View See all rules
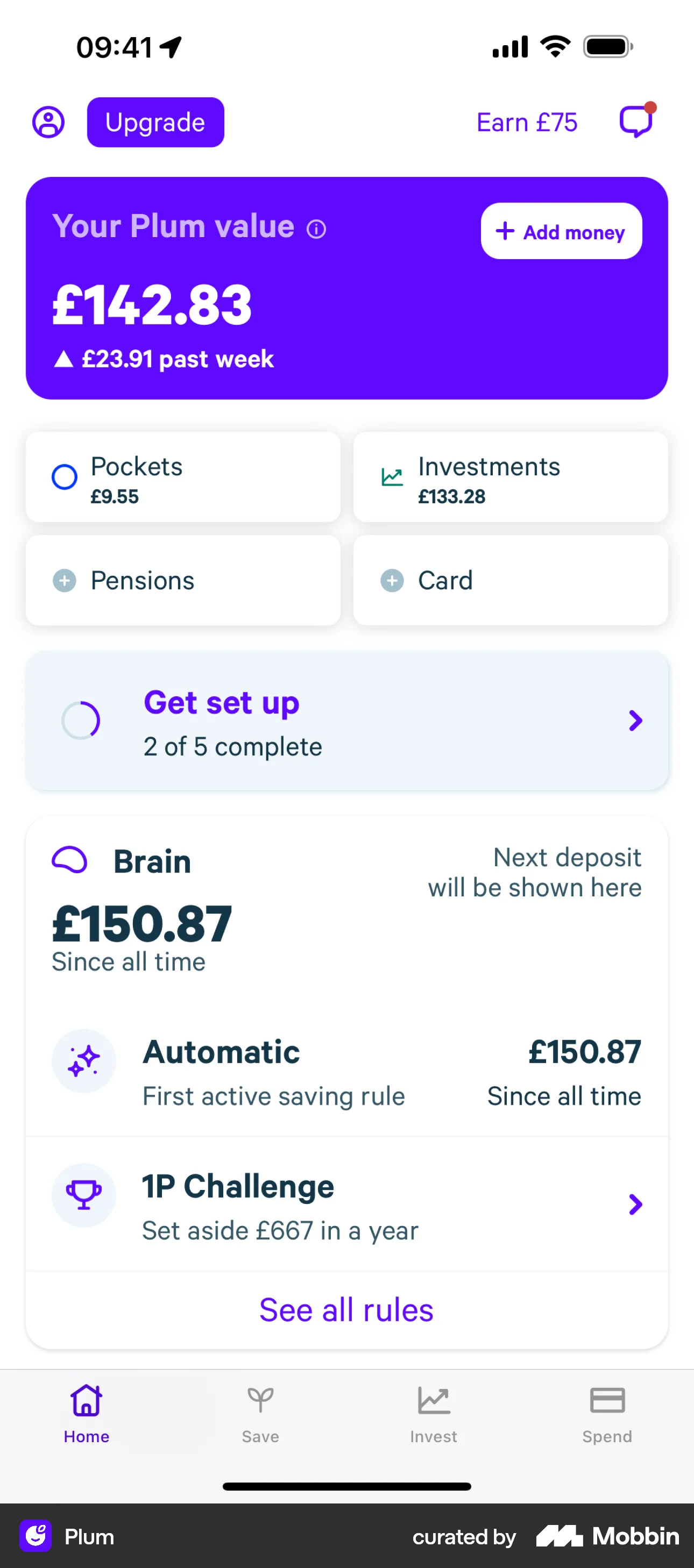Screen dimensions: 694x1568 (x=346, y=1309)
